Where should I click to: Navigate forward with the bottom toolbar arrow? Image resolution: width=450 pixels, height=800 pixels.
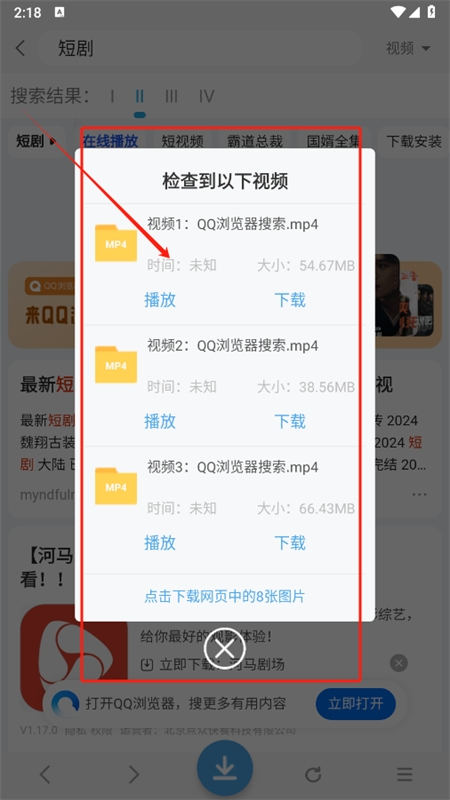tap(134, 774)
